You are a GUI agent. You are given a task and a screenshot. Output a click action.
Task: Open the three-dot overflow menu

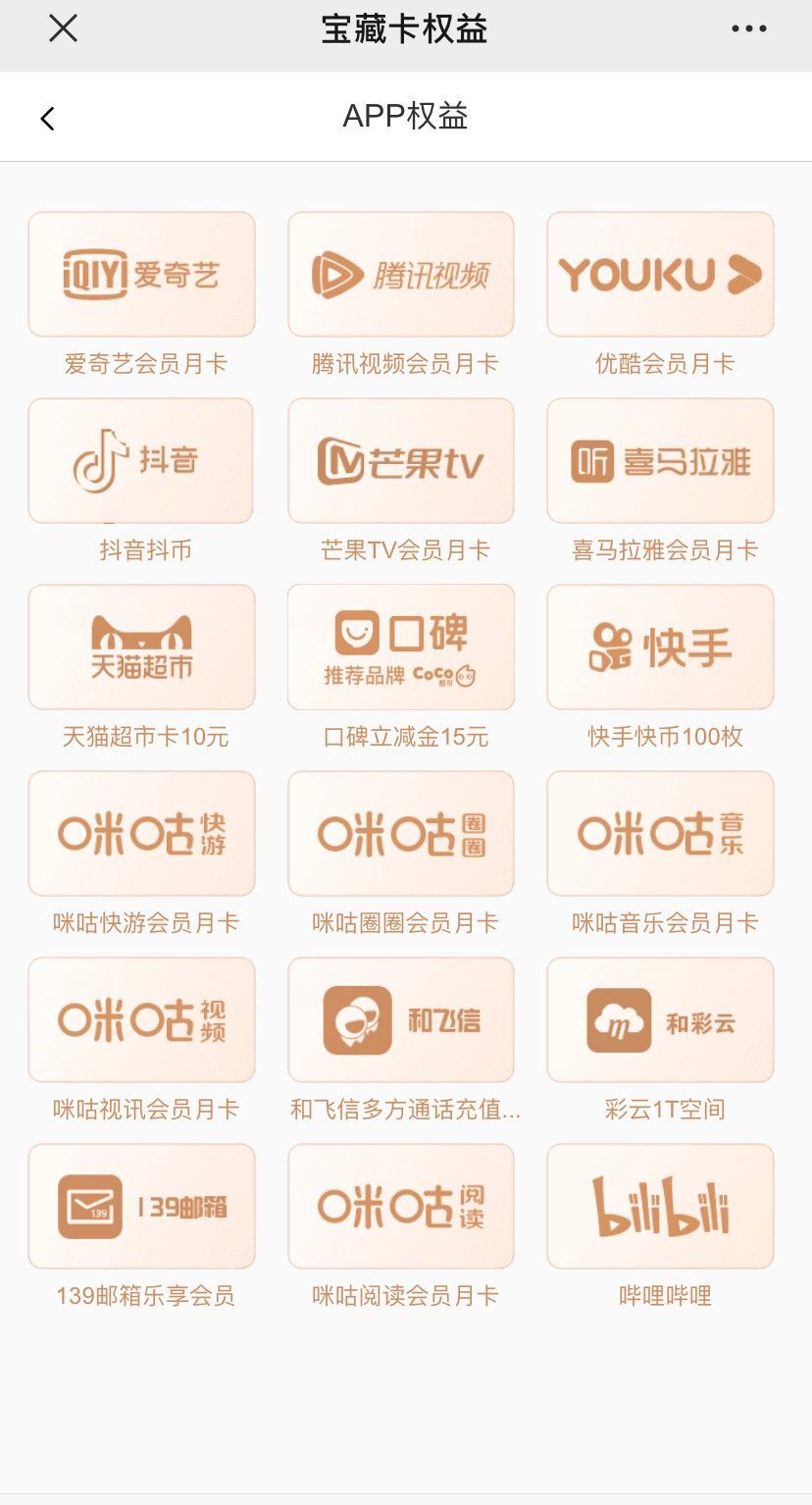pyautogui.click(x=749, y=29)
